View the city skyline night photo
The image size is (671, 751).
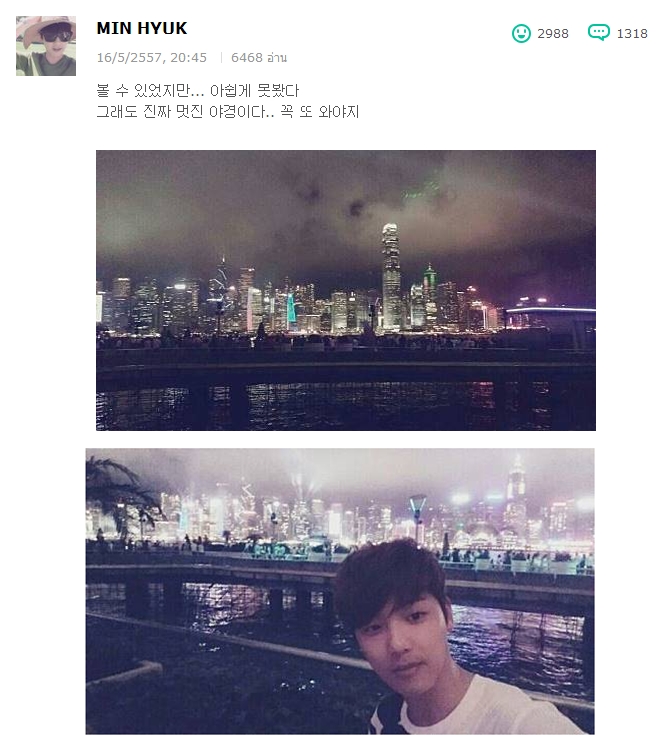click(345, 290)
